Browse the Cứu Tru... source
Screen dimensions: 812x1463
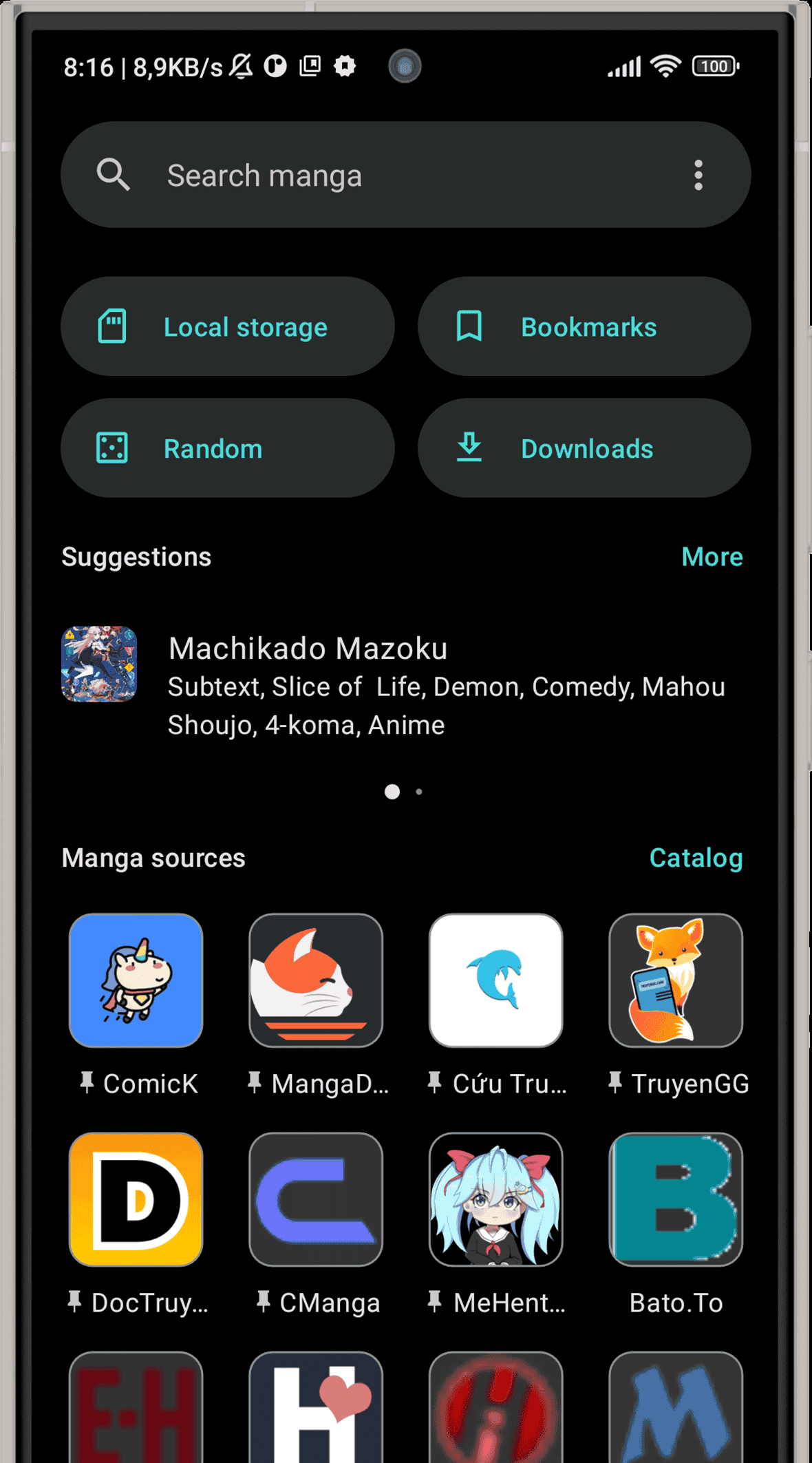coord(495,980)
